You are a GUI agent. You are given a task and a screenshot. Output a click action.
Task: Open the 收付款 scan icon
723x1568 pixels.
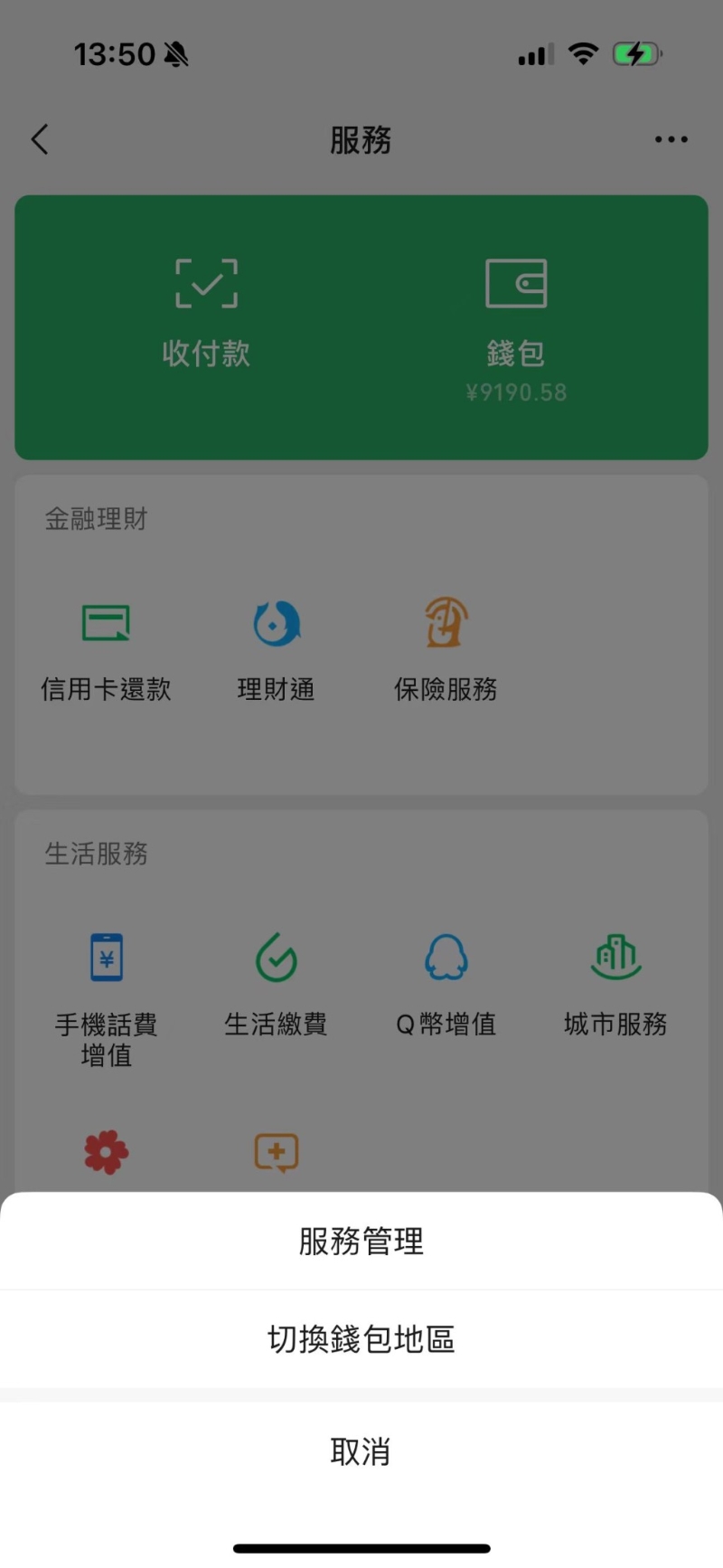click(x=206, y=283)
